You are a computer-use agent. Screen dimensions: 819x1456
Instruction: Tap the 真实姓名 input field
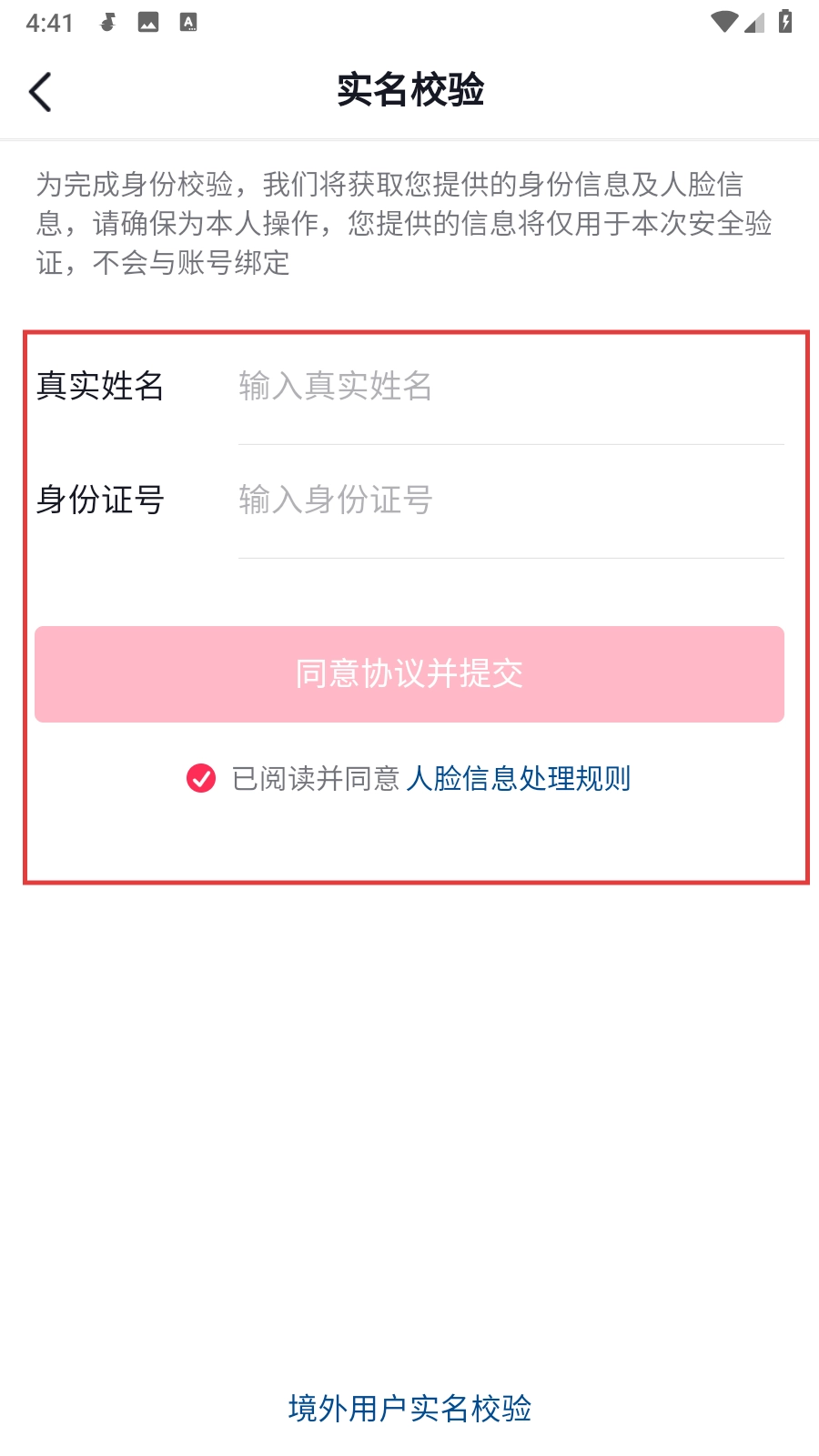510,386
